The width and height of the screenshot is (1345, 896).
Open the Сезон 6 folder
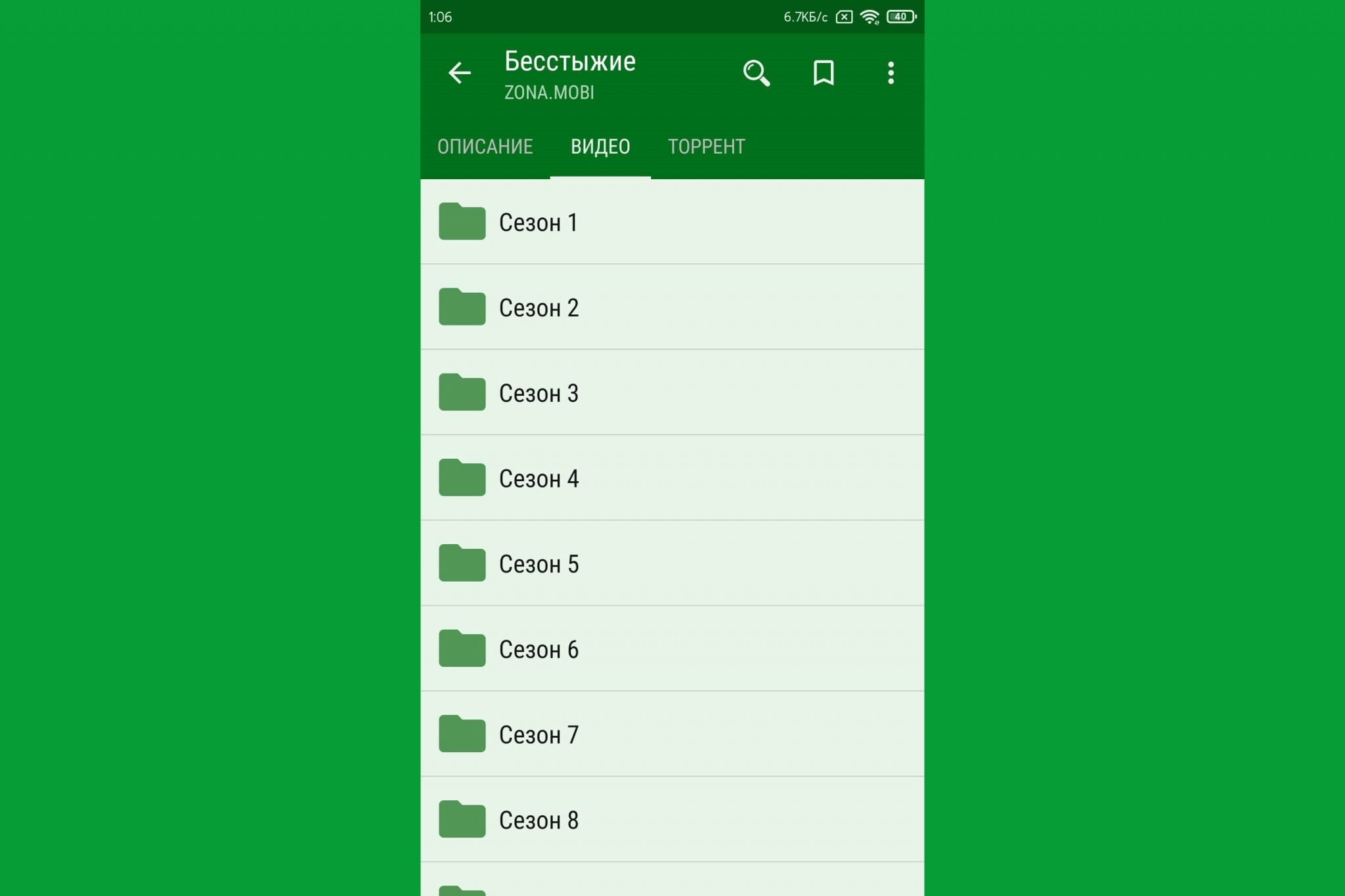(x=539, y=649)
